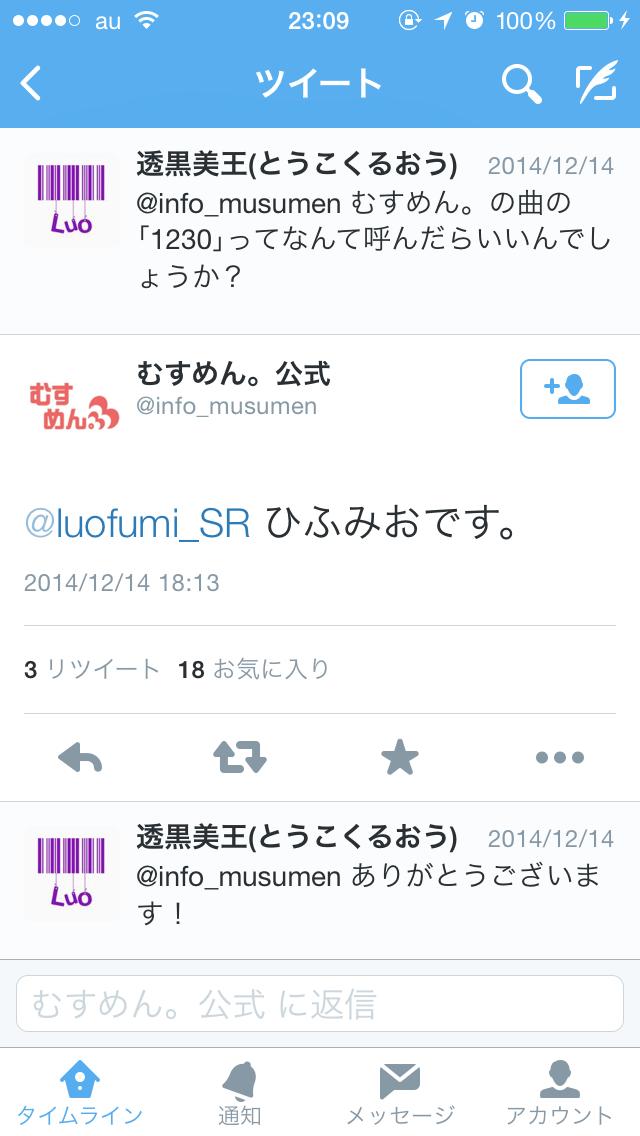
Task: Reply to the むすめん。公式 tweet
Action: (81, 757)
